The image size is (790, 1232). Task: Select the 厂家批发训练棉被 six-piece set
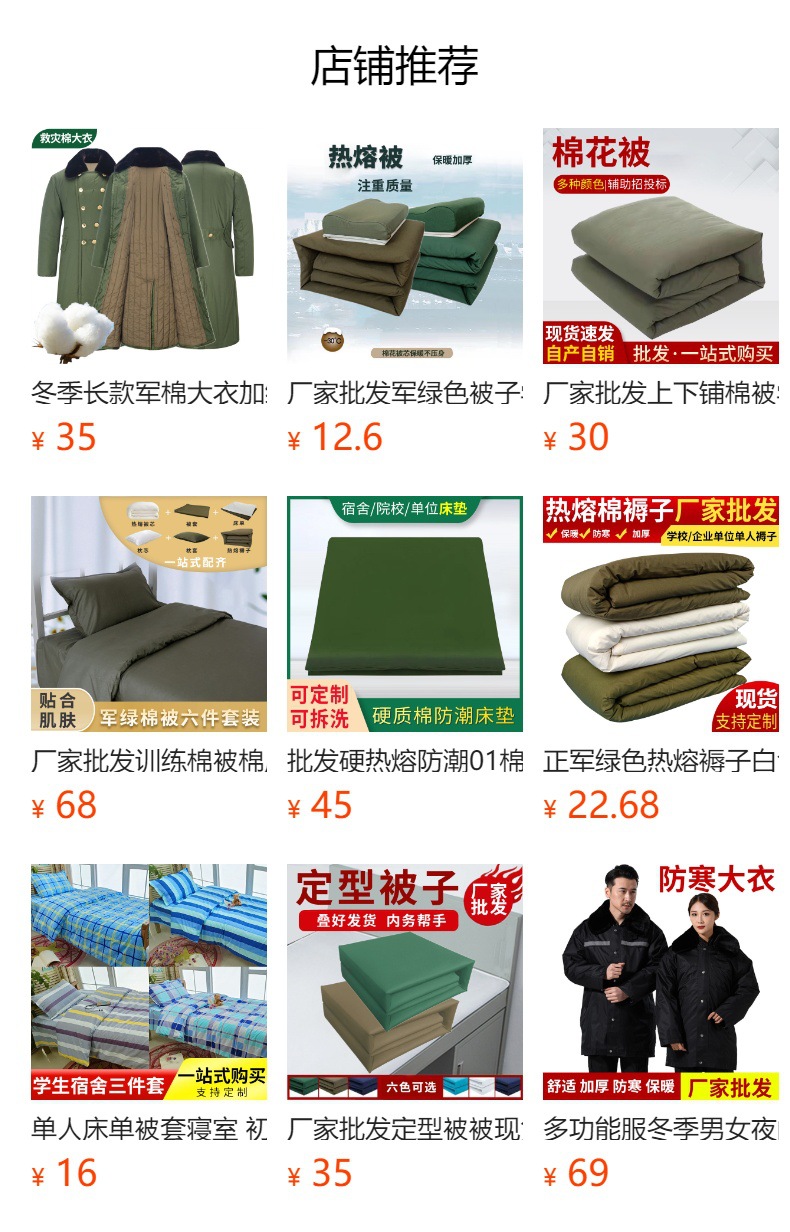point(149,614)
